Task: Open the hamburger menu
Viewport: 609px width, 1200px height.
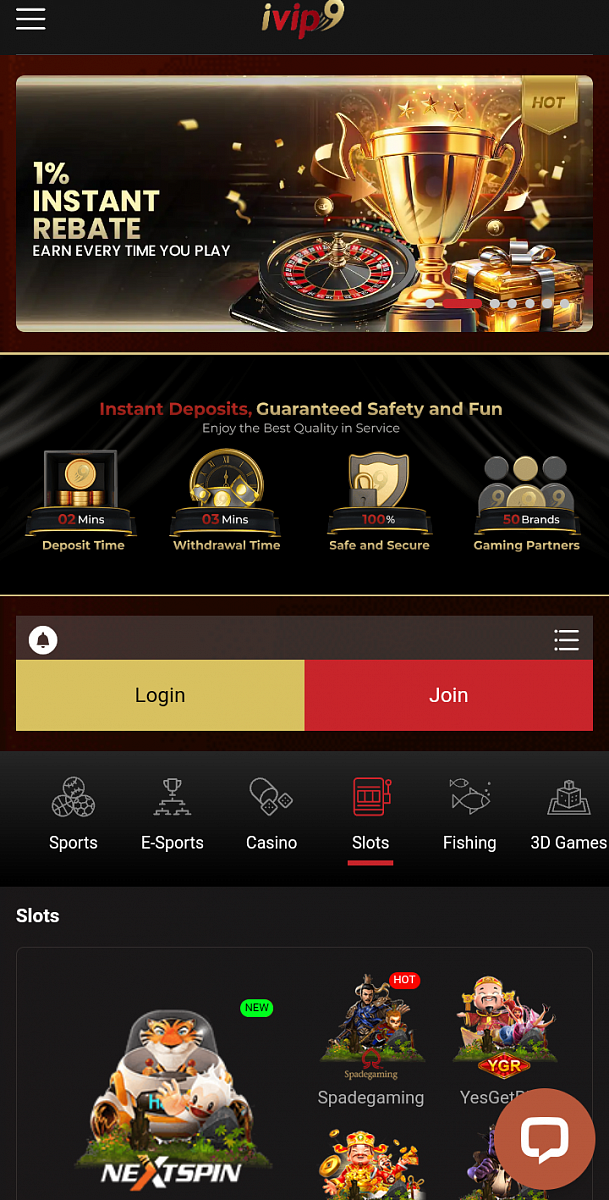Action: pos(31,18)
